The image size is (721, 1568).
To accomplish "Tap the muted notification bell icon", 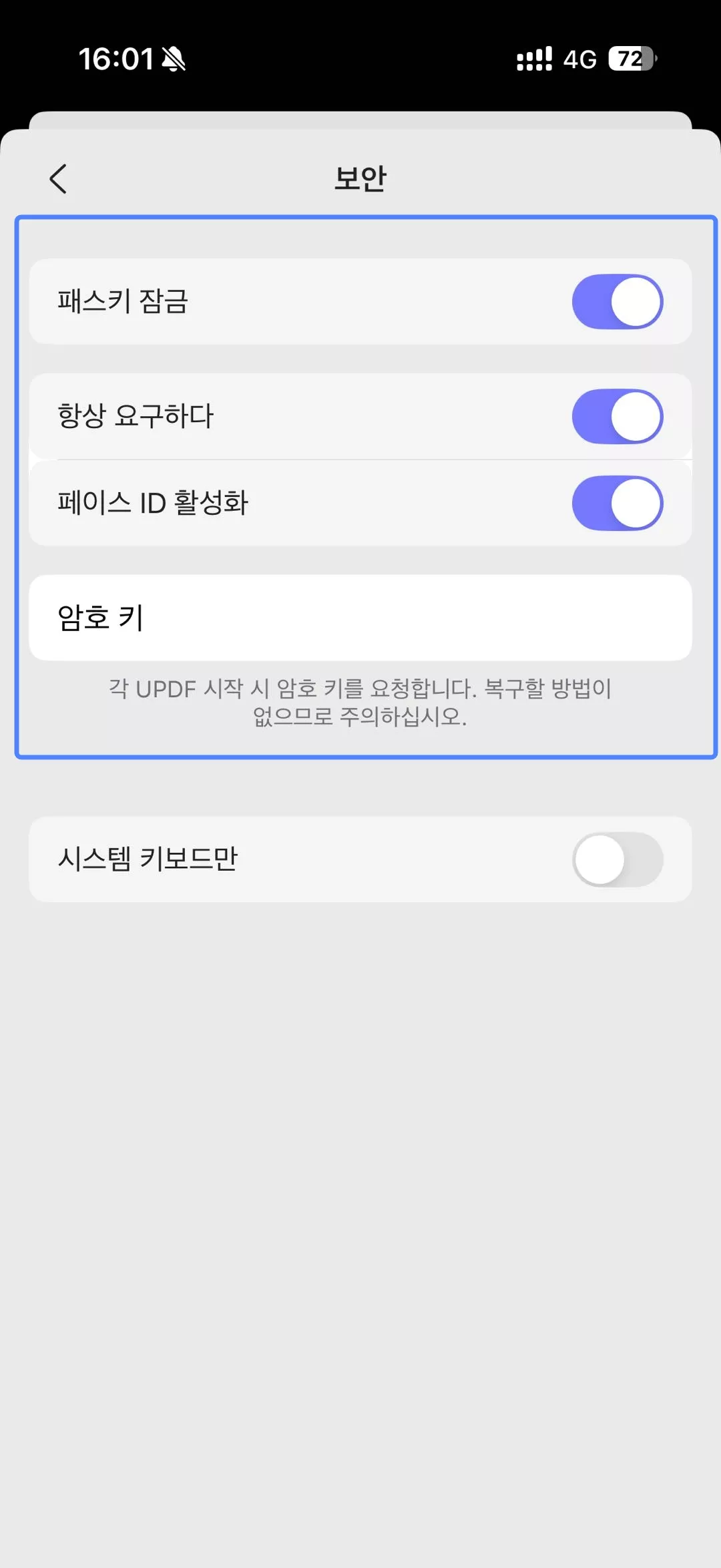I will 175,59.
